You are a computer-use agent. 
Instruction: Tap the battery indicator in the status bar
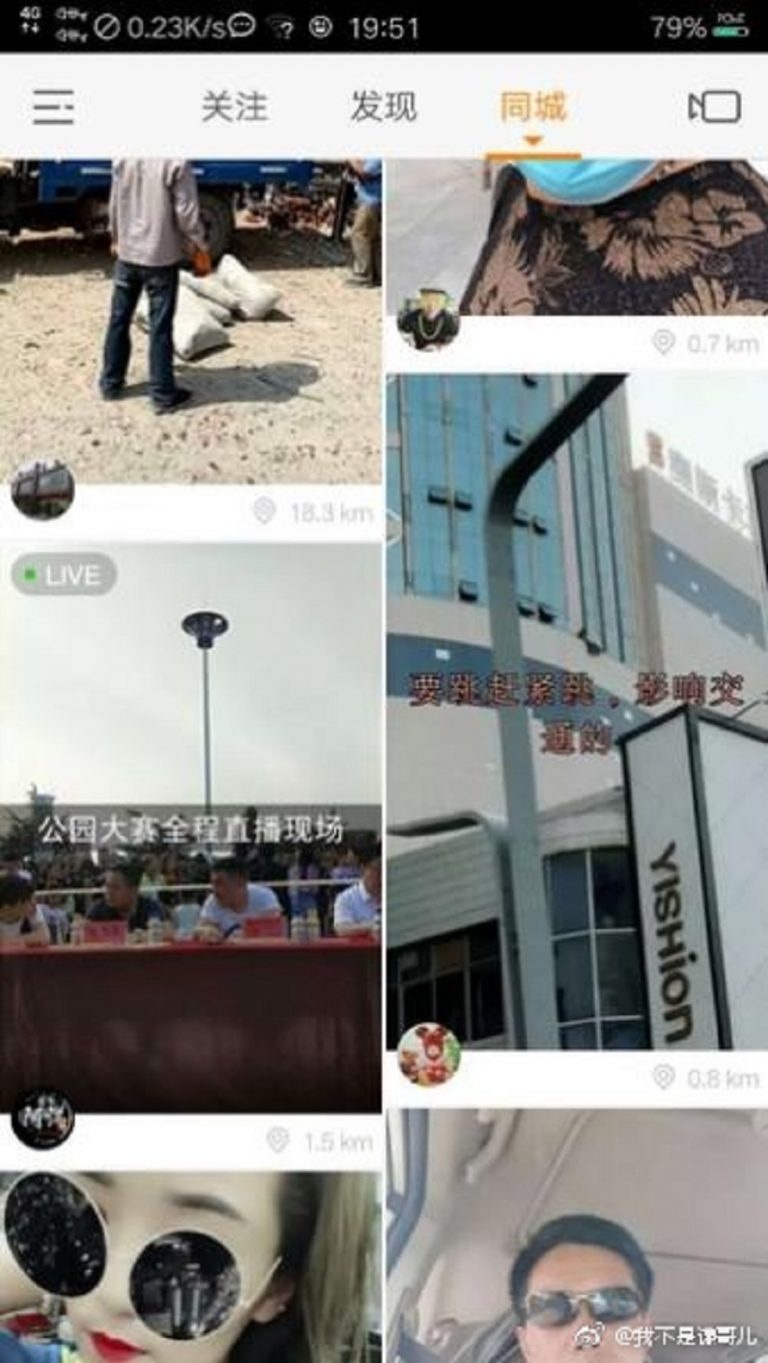(729, 30)
